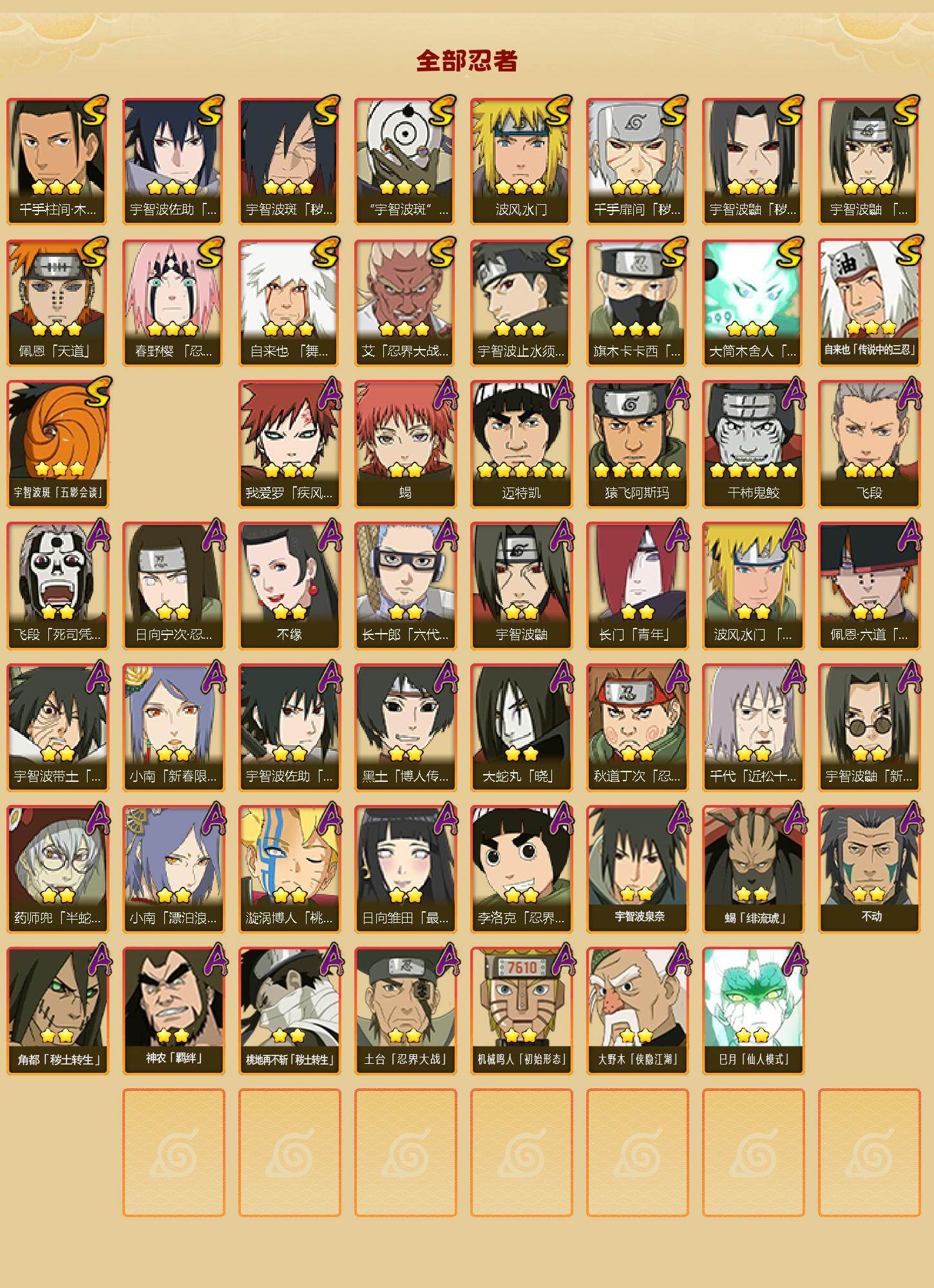The width and height of the screenshot is (934, 1288).
Task: Select the 猿飞阿斯玛 ninja card
Action: click(x=637, y=444)
